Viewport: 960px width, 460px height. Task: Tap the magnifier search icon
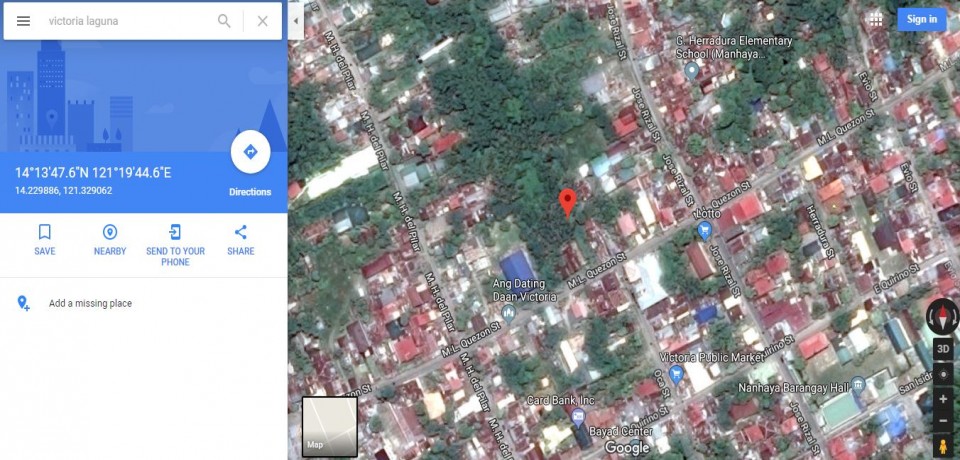pos(224,21)
